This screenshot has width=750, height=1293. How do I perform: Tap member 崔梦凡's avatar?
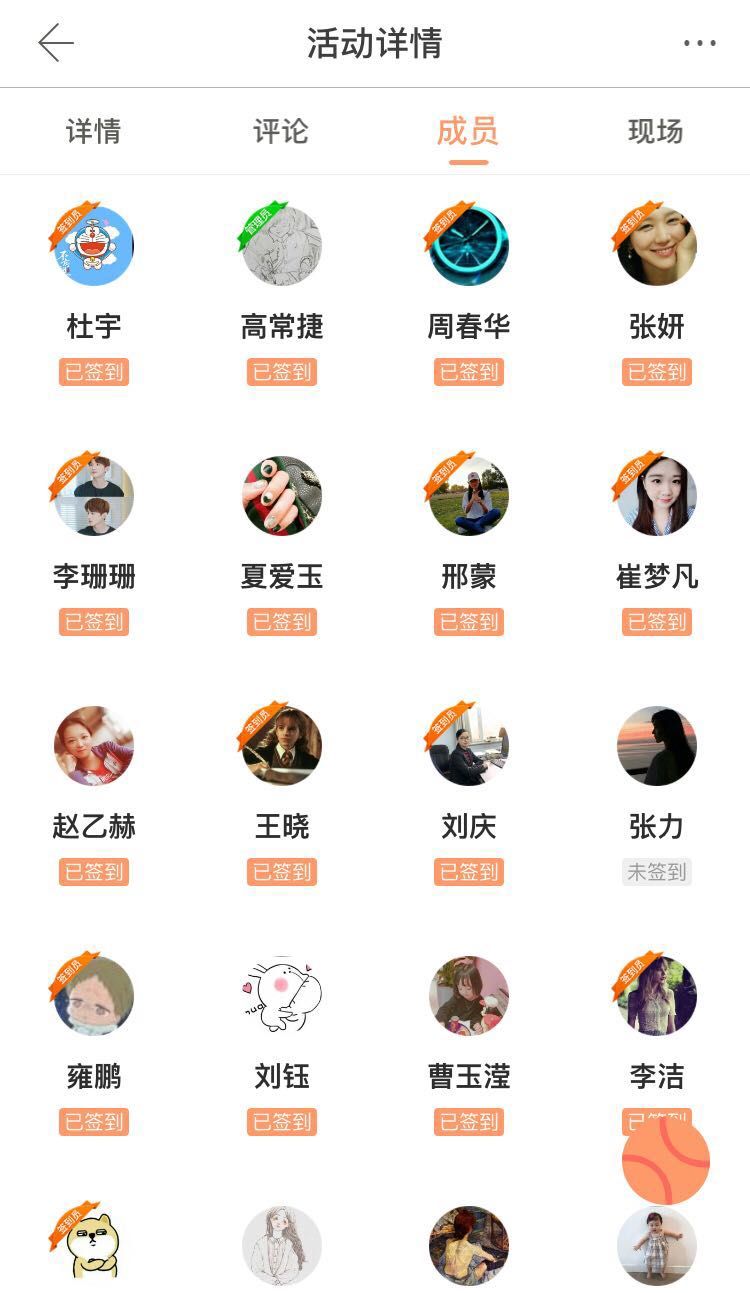[656, 496]
